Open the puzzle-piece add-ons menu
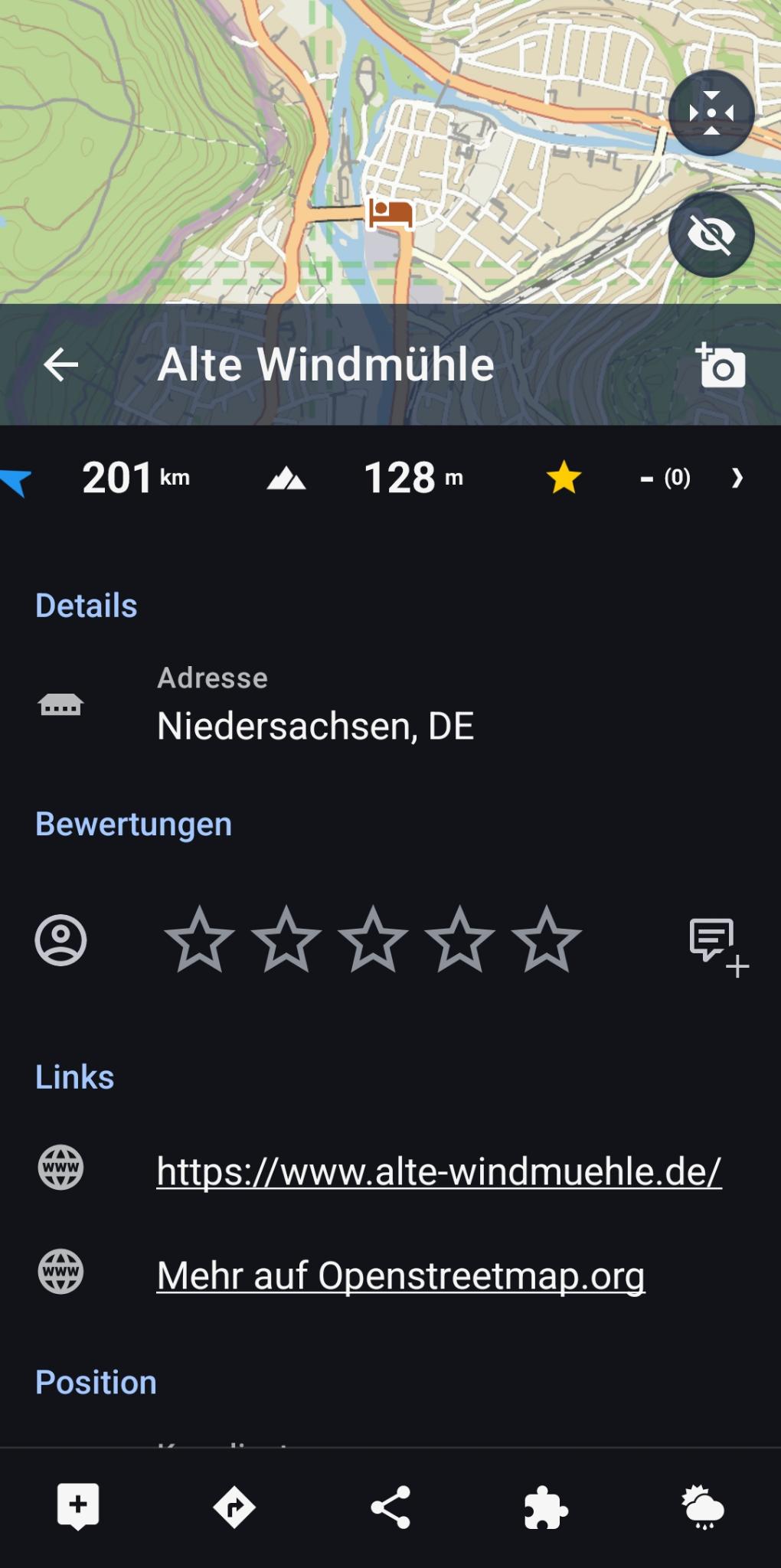Viewport: 781px width, 1568px height. [x=546, y=1507]
